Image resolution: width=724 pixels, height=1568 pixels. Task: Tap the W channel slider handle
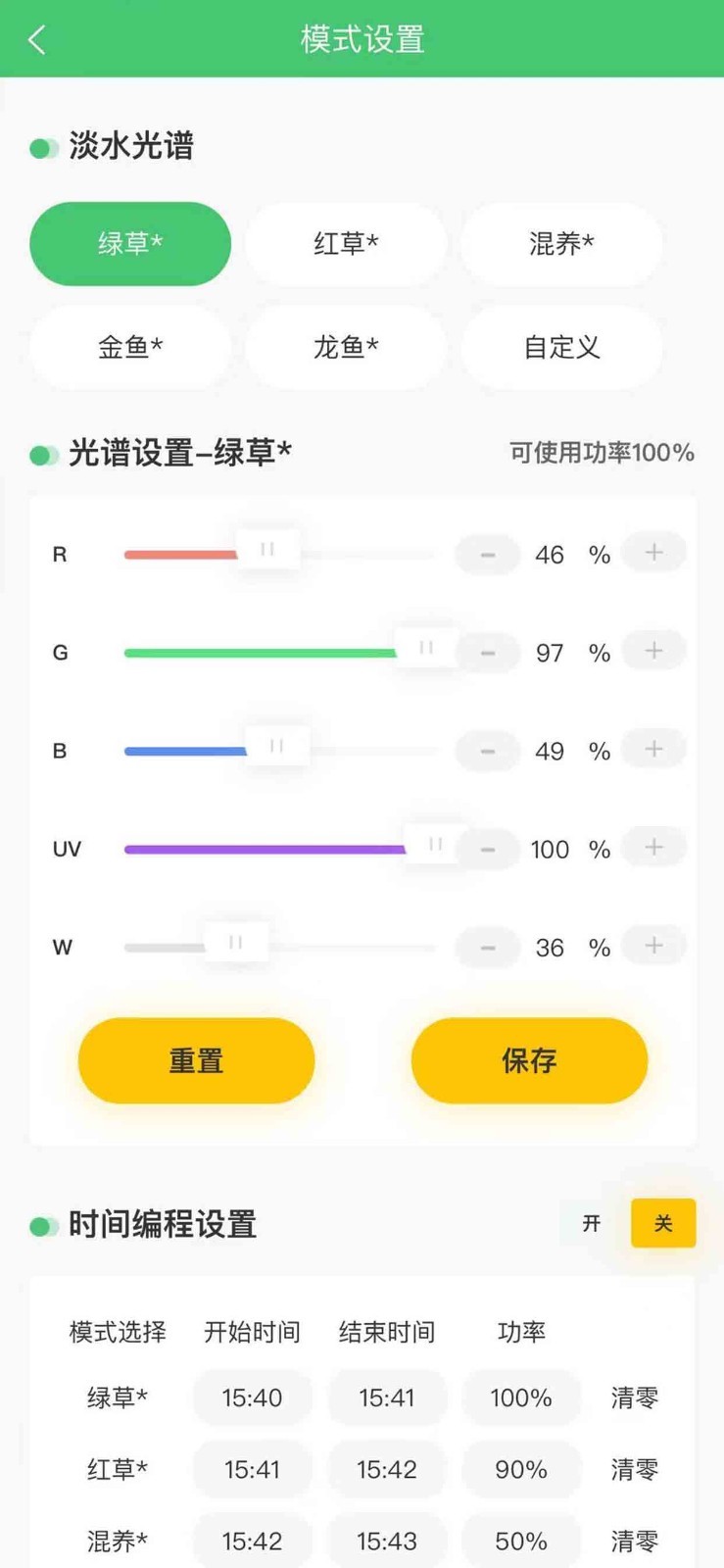click(x=236, y=943)
